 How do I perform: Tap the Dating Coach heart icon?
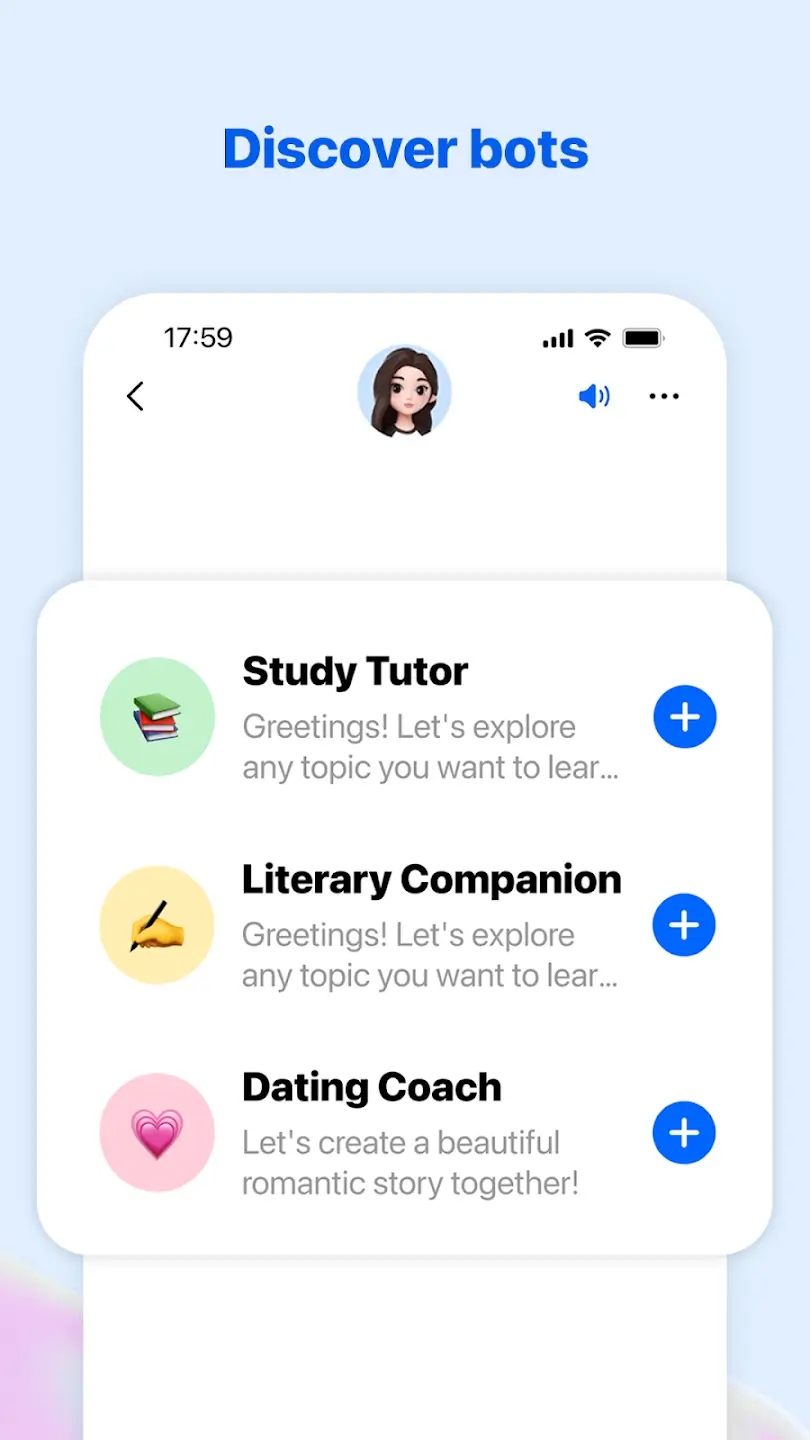157,1132
